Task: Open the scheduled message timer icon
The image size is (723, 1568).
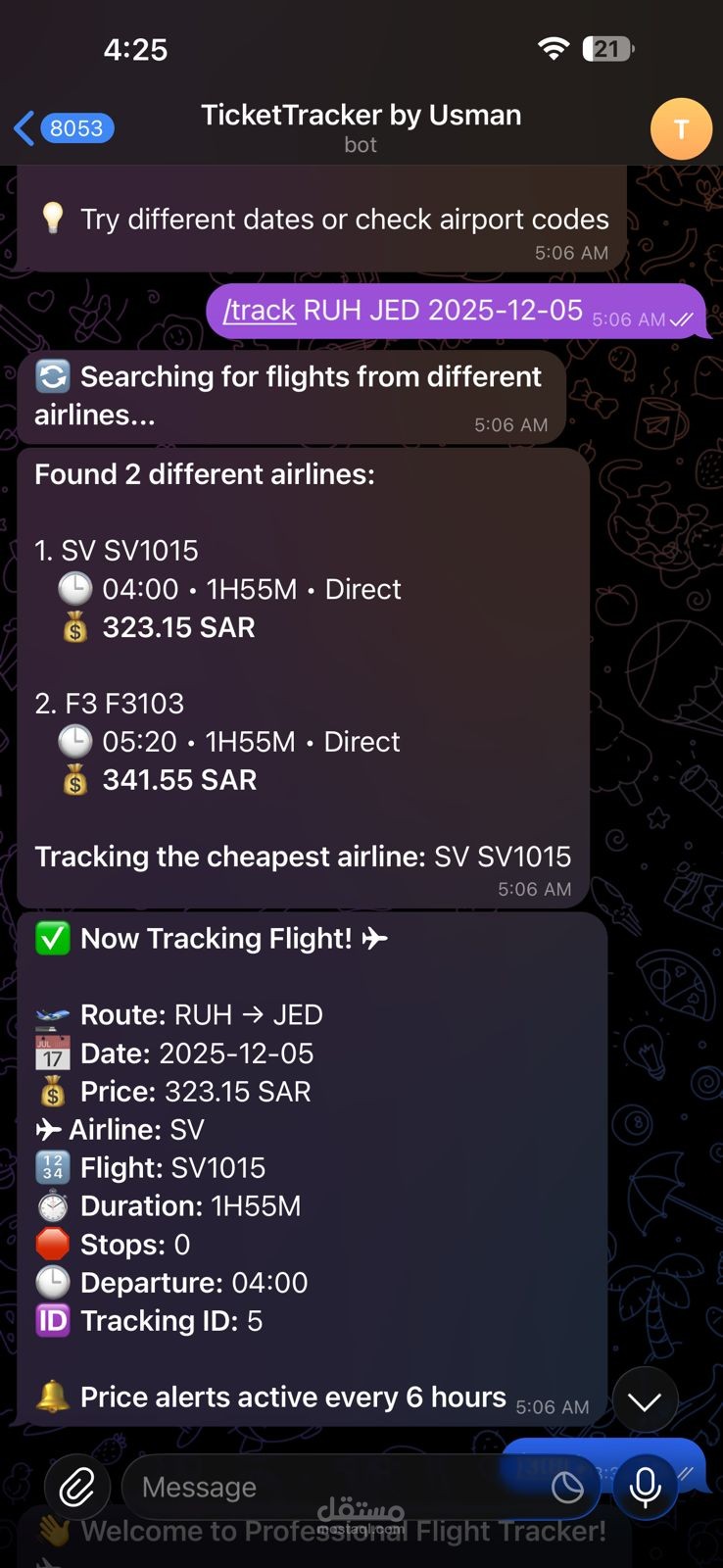Action: point(567,1488)
